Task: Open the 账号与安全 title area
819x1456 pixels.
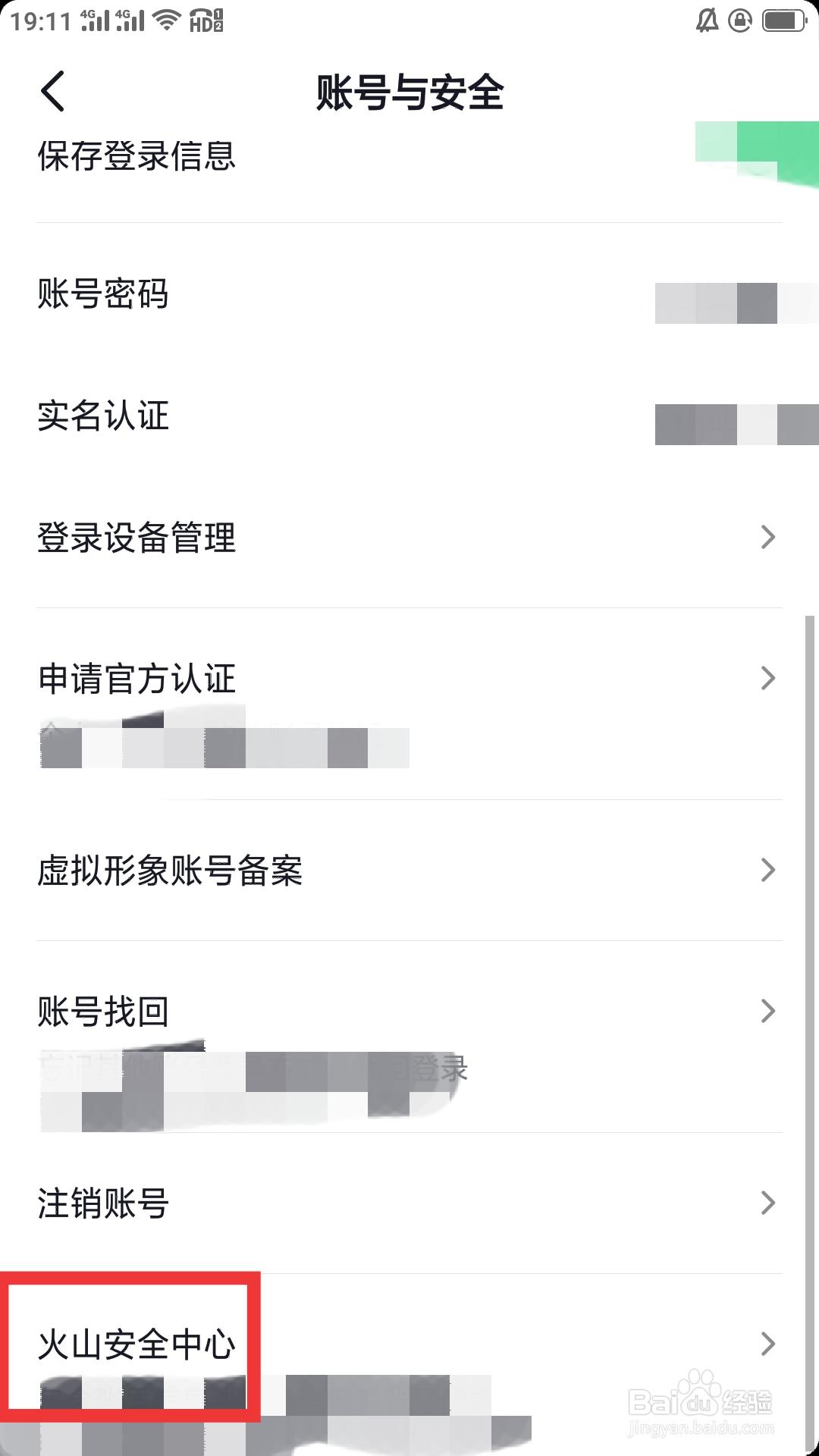Action: (409, 93)
